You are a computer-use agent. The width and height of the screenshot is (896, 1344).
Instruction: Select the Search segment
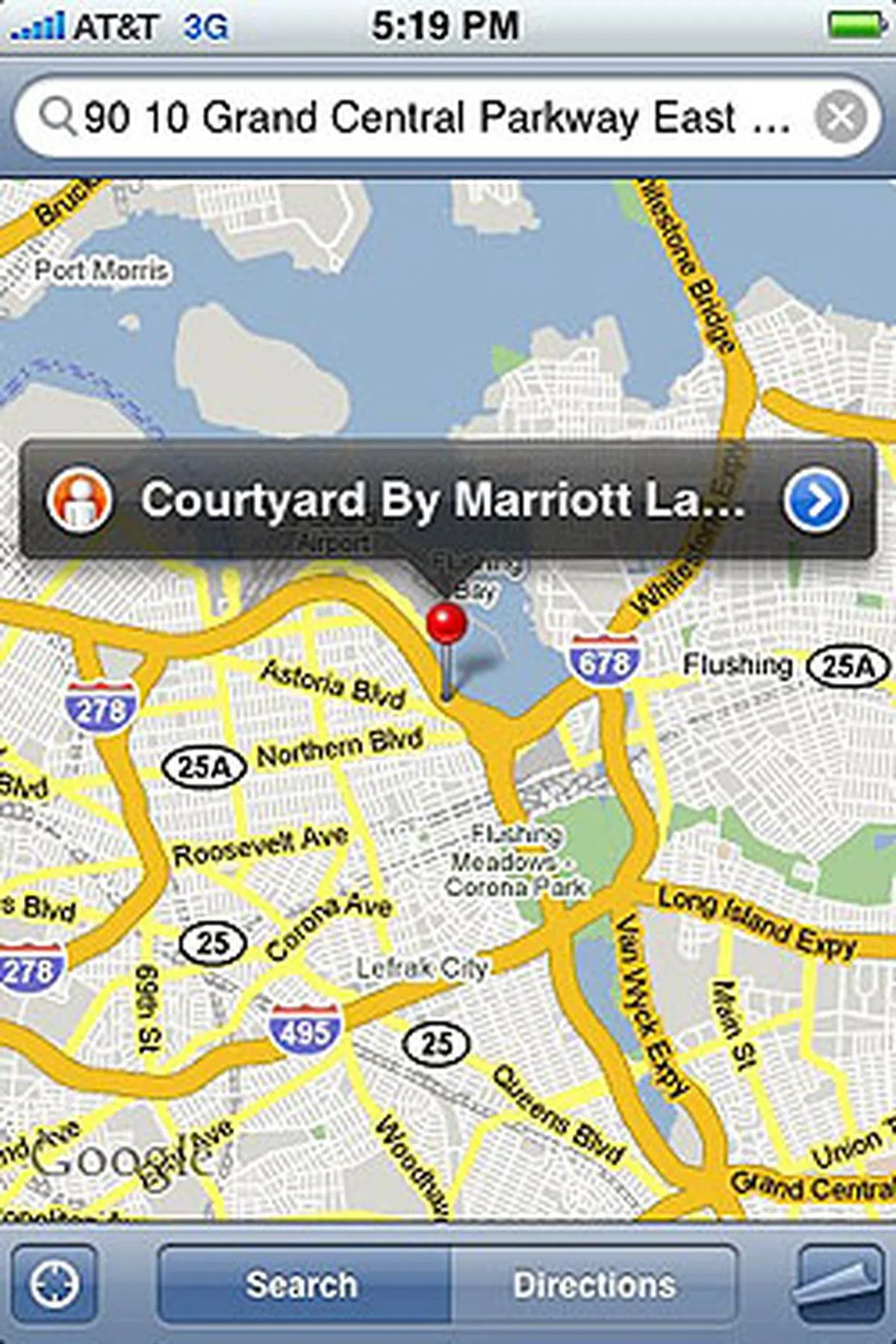tap(302, 1284)
